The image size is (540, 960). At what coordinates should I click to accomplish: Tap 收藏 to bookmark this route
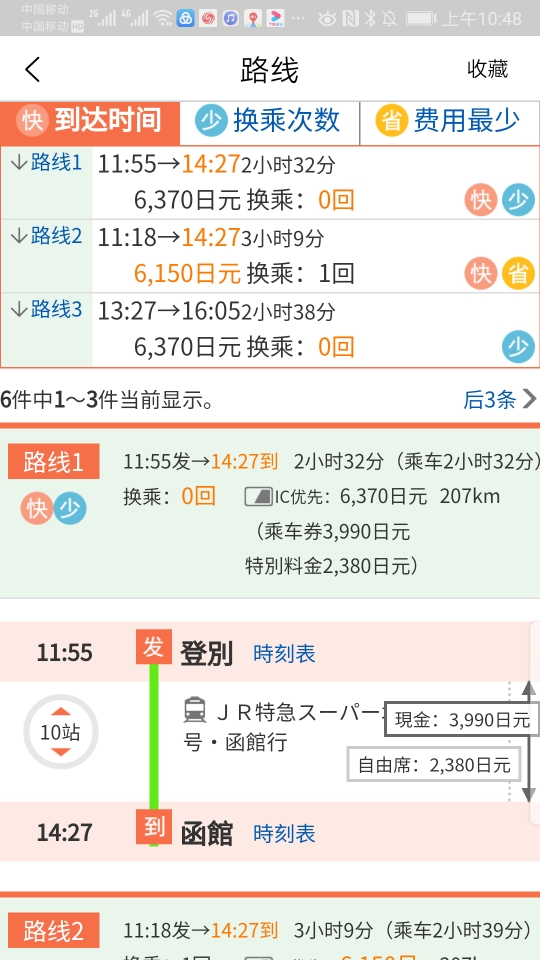487,69
